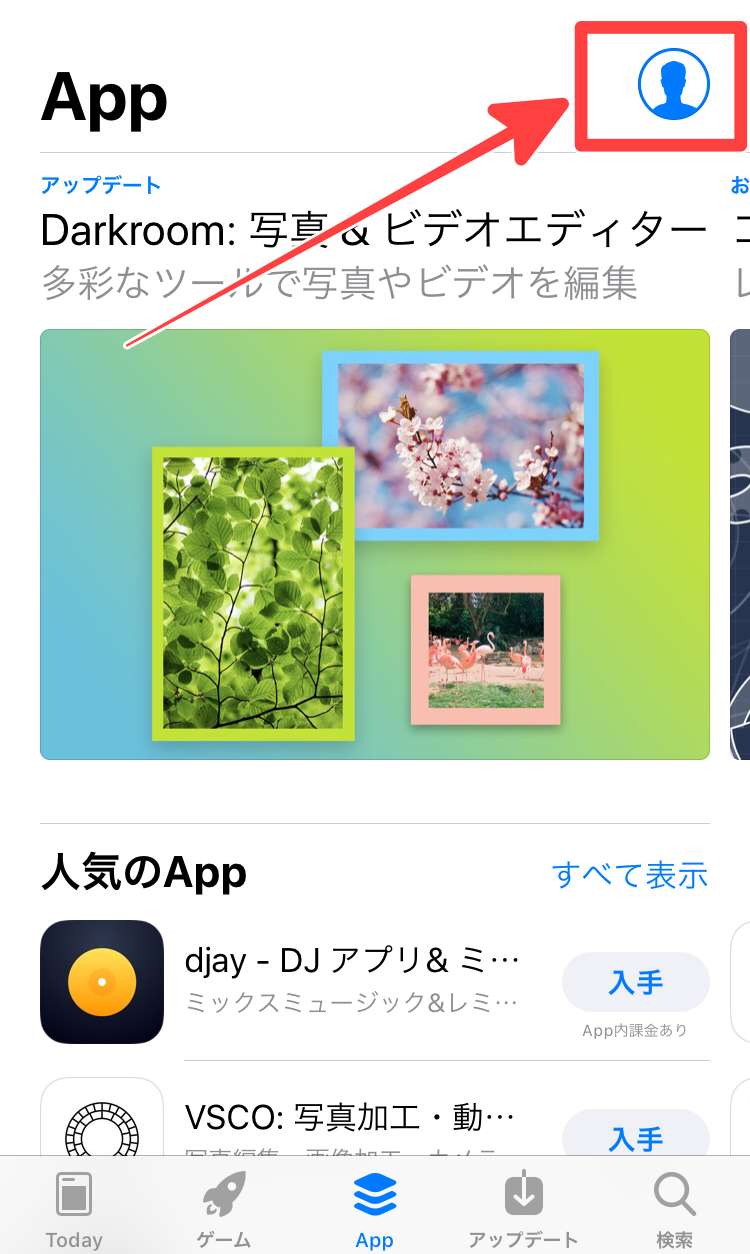Screen dimensions: 750x1254
Task: Open the account profile icon
Action: coord(674,84)
